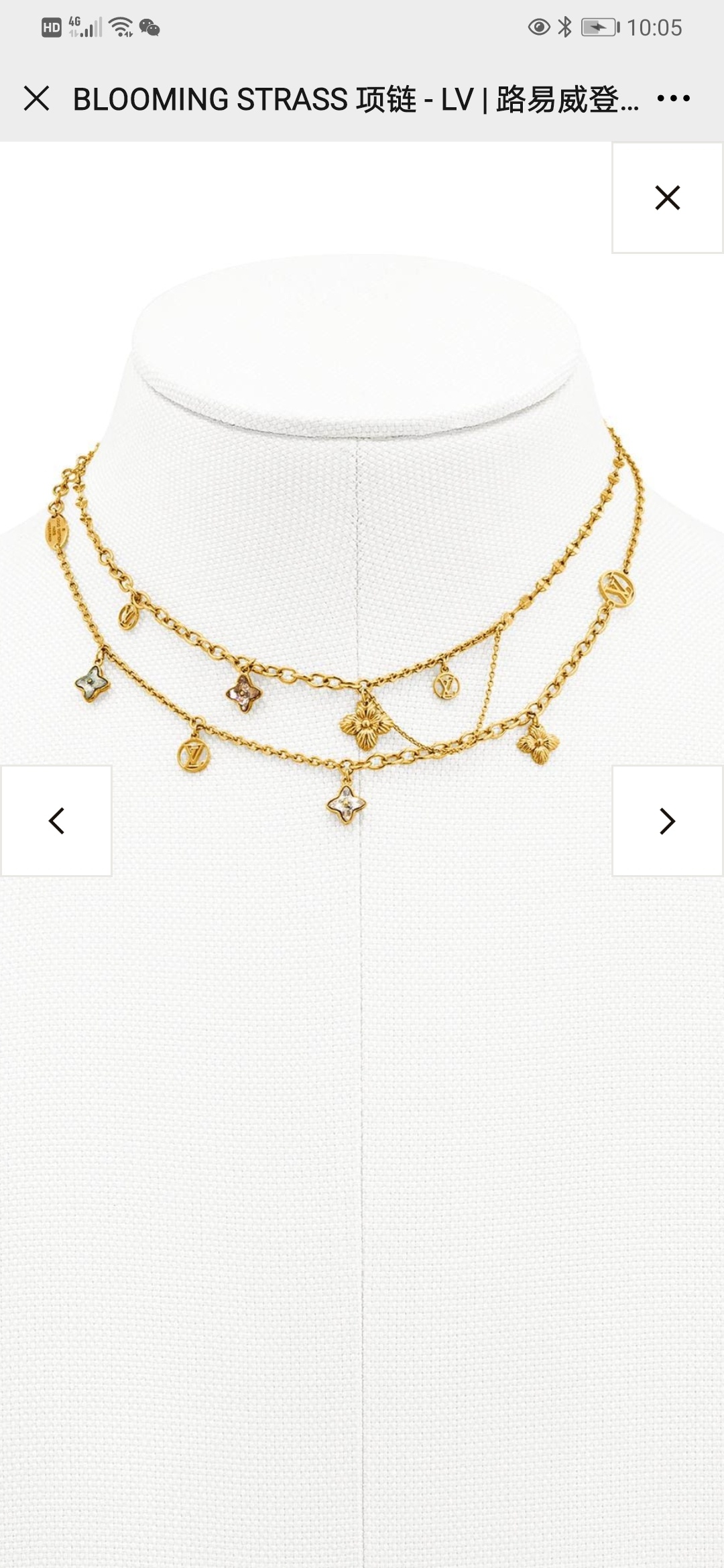Close the WeChat in-app browser page

tap(36, 99)
